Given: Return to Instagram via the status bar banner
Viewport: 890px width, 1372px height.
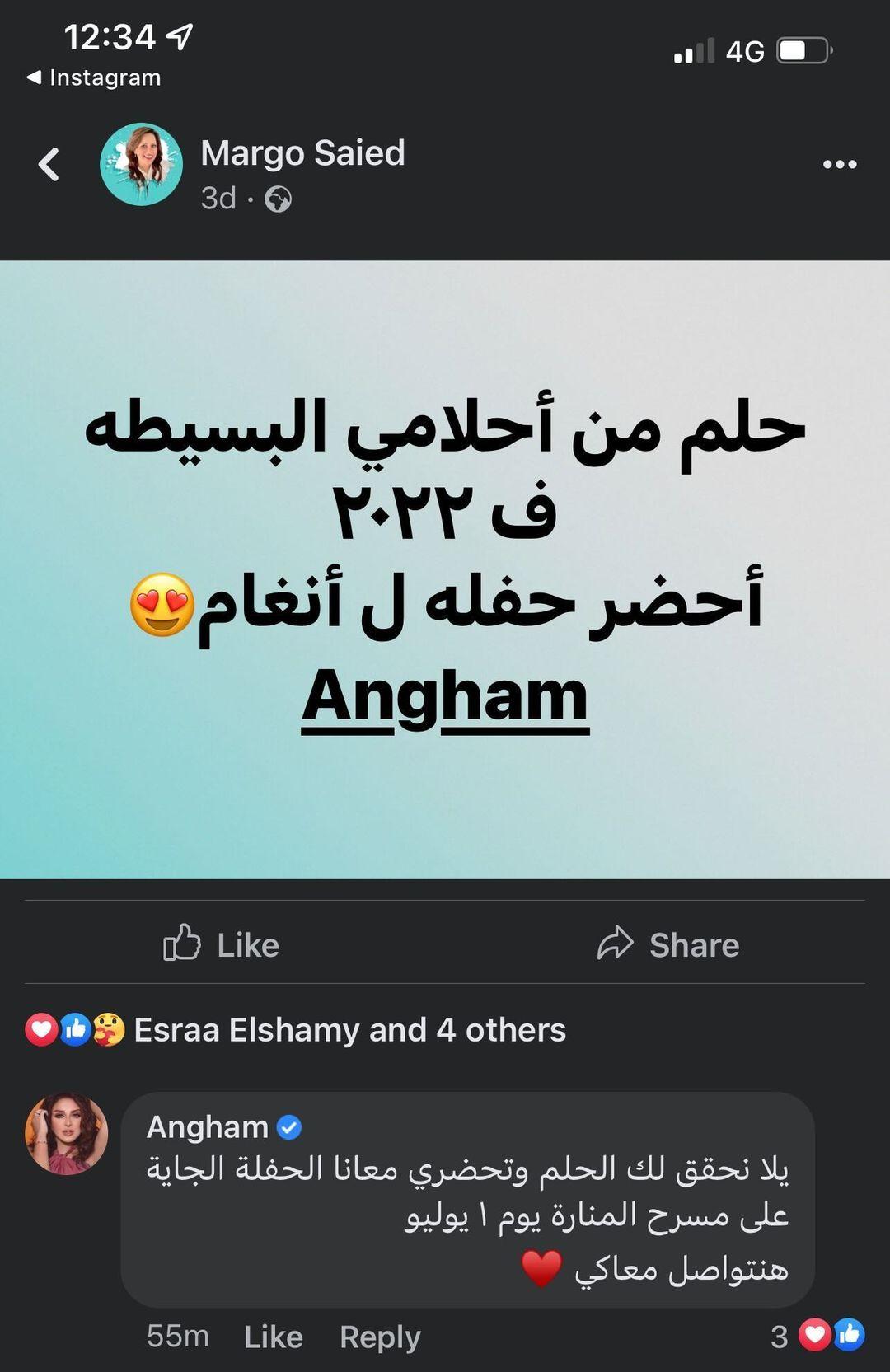Looking at the screenshot, I should tap(91, 77).
